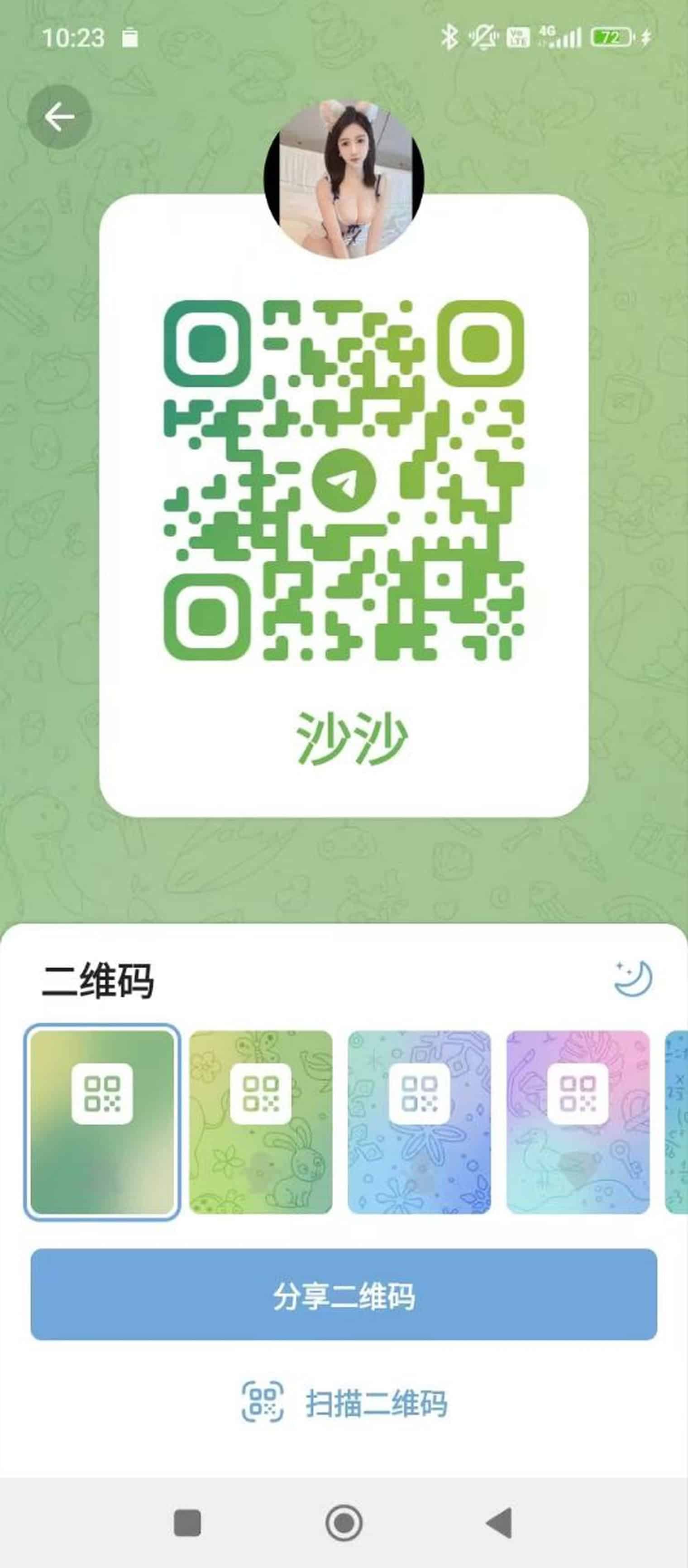Pick the blue leaf-patterned QR theme
The image size is (688, 1568).
[419, 1122]
